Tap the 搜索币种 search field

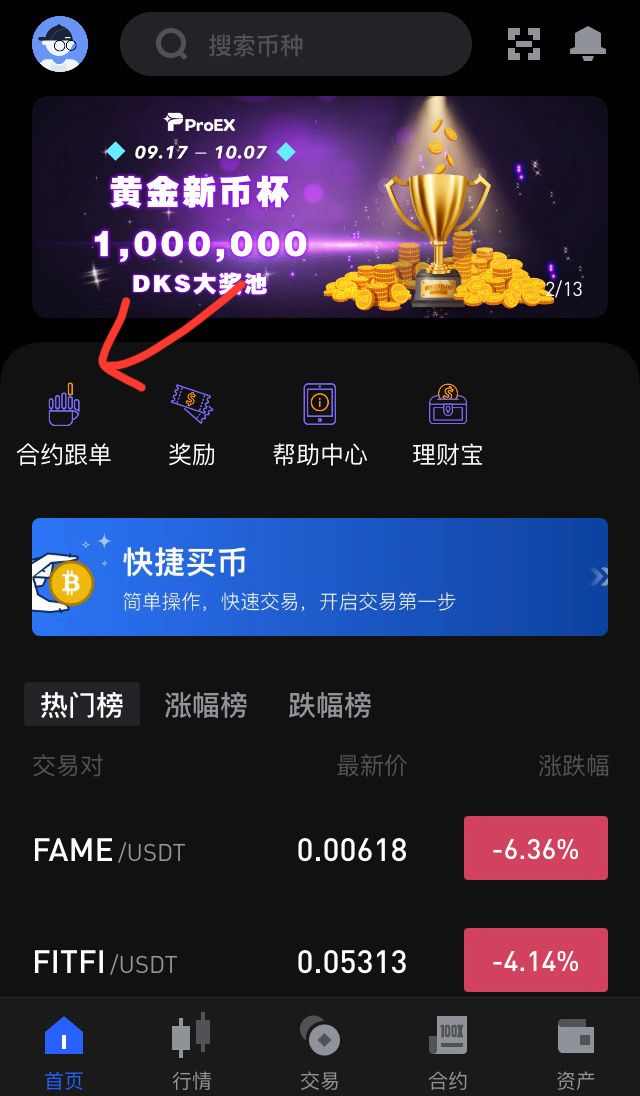(x=295, y=45)
